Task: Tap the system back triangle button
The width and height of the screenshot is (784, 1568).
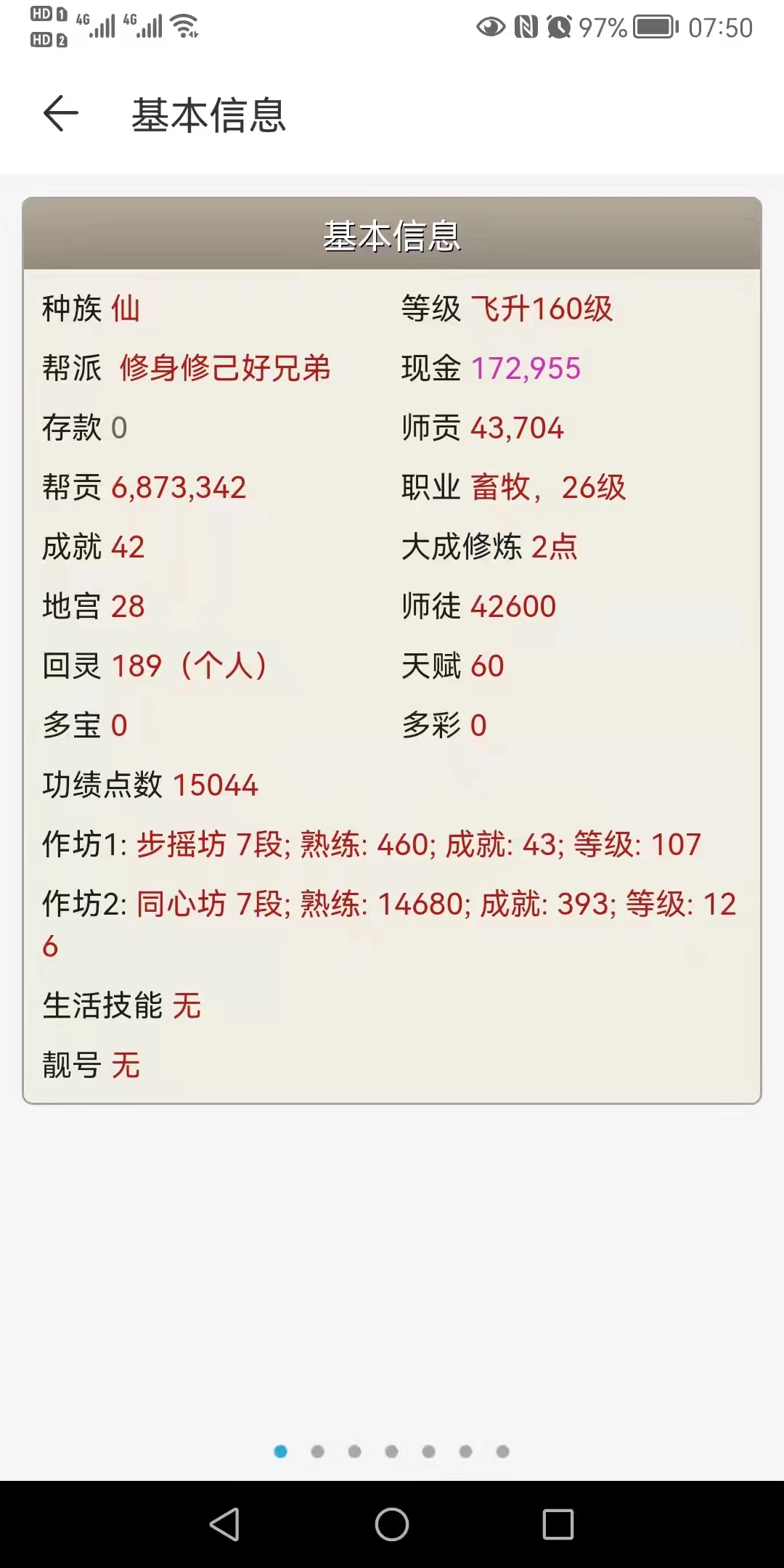Action: click(225, 1524)
